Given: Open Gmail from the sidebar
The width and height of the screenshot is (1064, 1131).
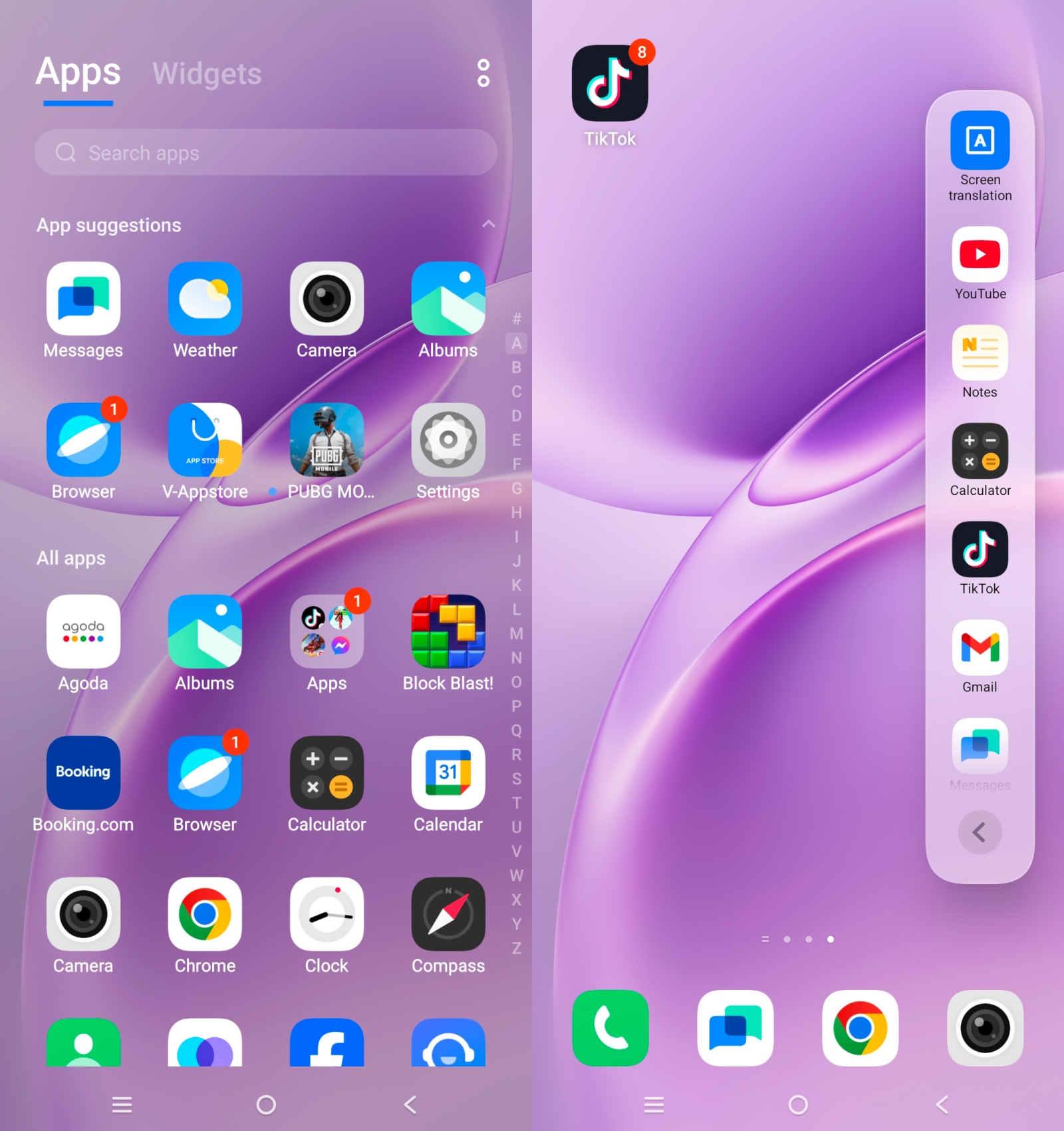Looking at the screenshot, I should [x=980, y=647].
